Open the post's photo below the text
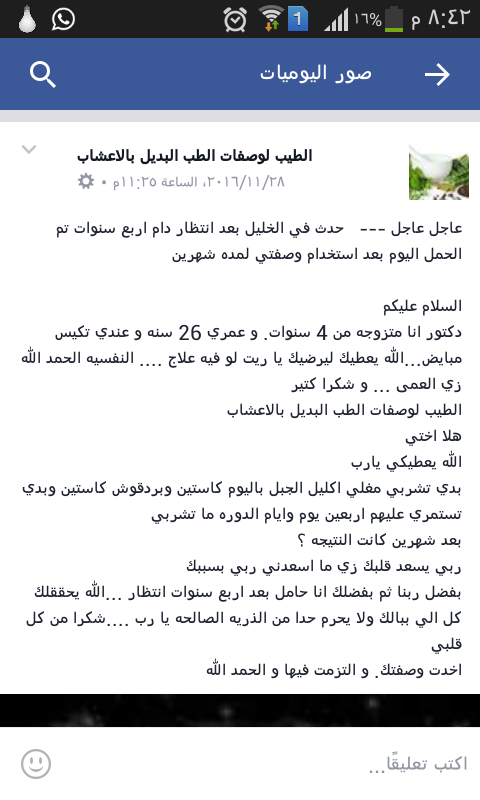 (240, 710)
